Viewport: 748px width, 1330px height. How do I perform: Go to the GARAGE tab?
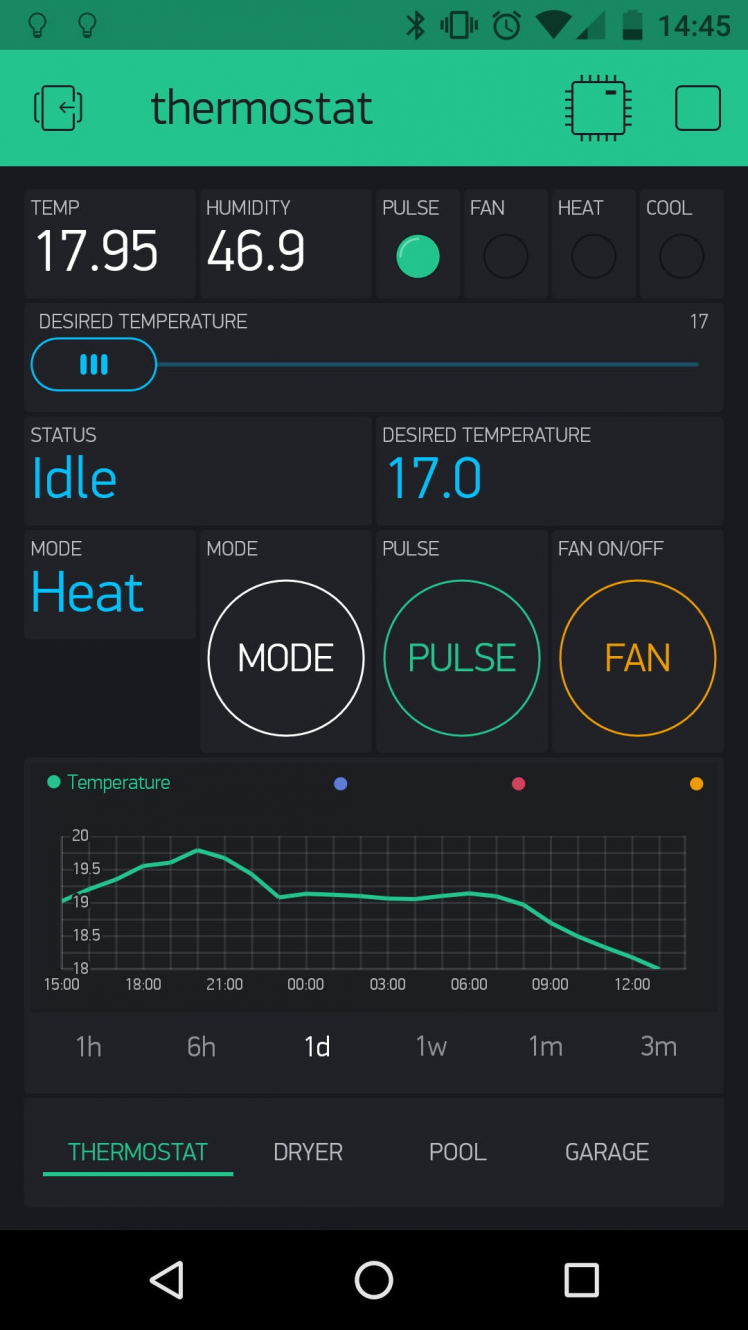pos(607,1152)
